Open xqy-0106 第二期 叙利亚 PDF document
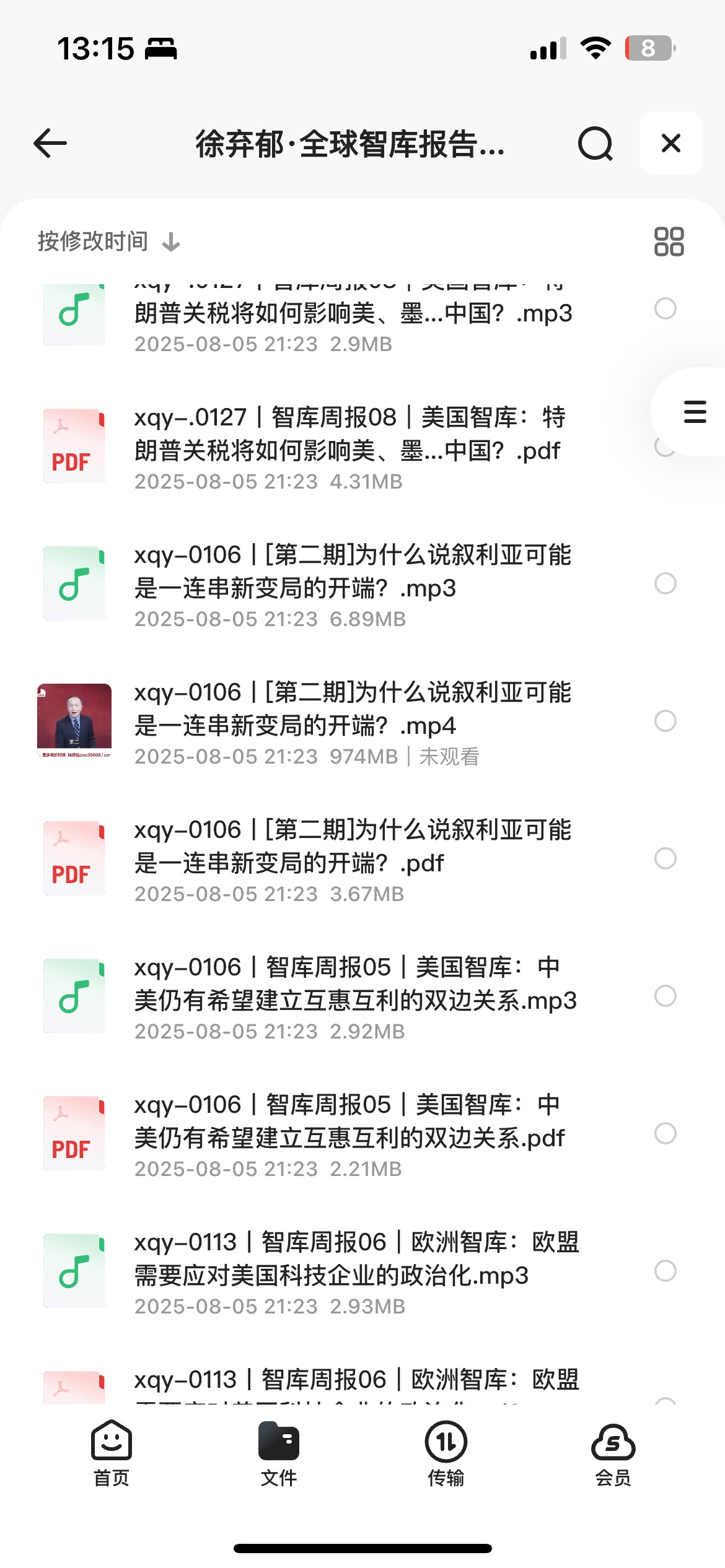Image resolution: width=725 pixels, height=1568 pixels. pos(350,860)
